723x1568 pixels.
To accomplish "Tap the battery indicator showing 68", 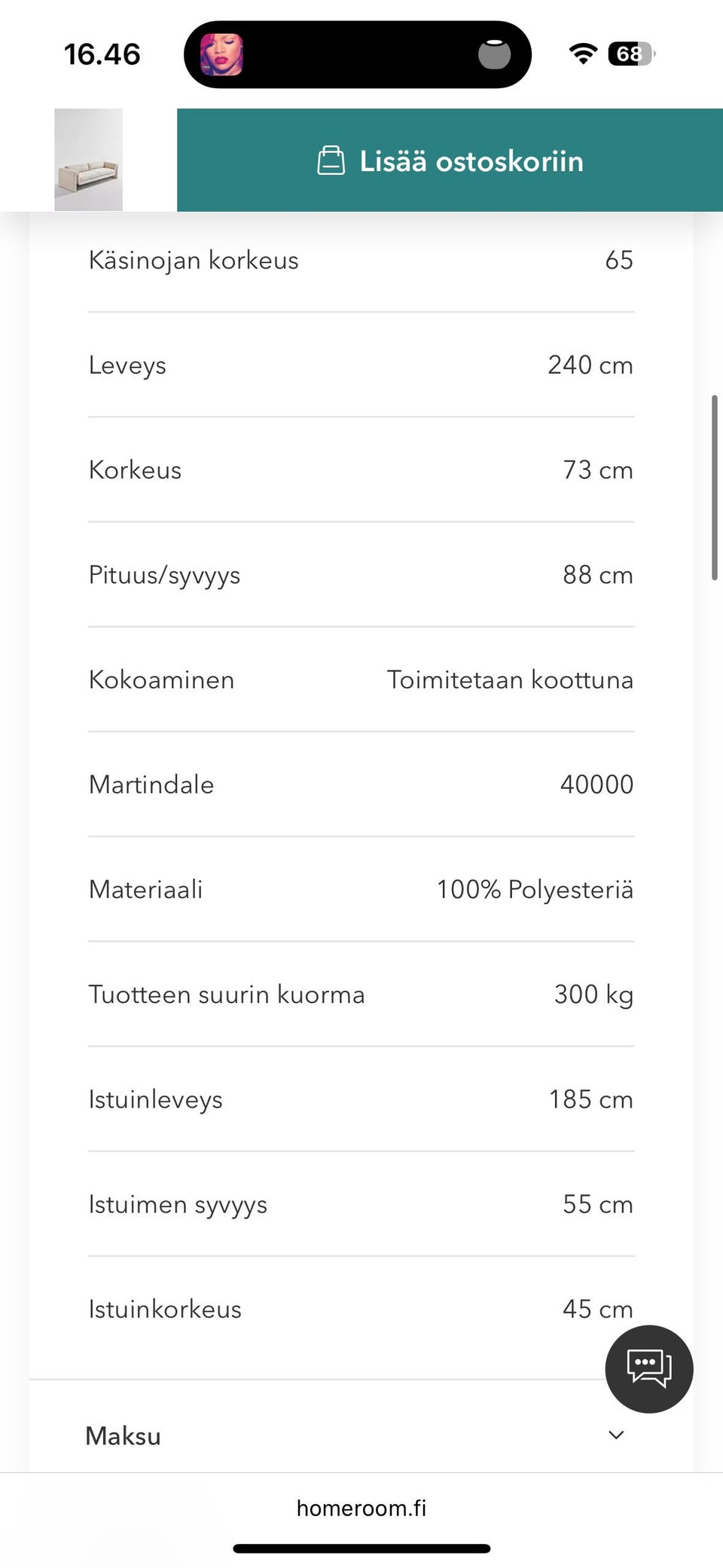I will tap(630, 53).
